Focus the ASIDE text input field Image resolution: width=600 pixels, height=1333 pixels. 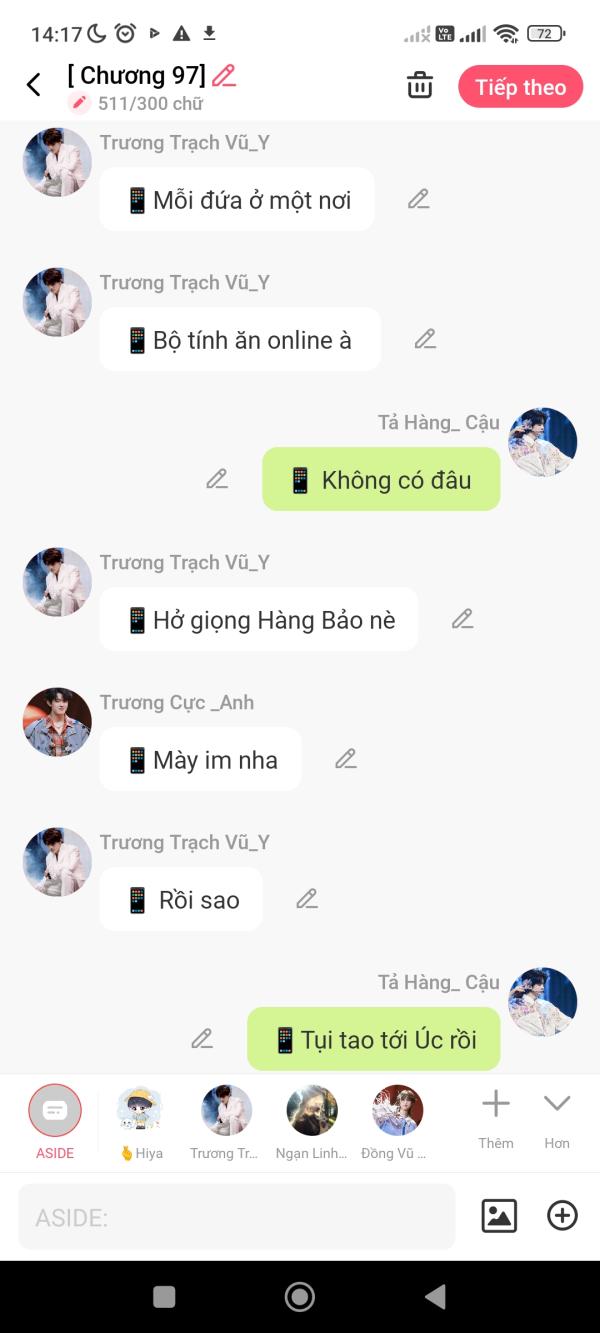point(237,1217)
